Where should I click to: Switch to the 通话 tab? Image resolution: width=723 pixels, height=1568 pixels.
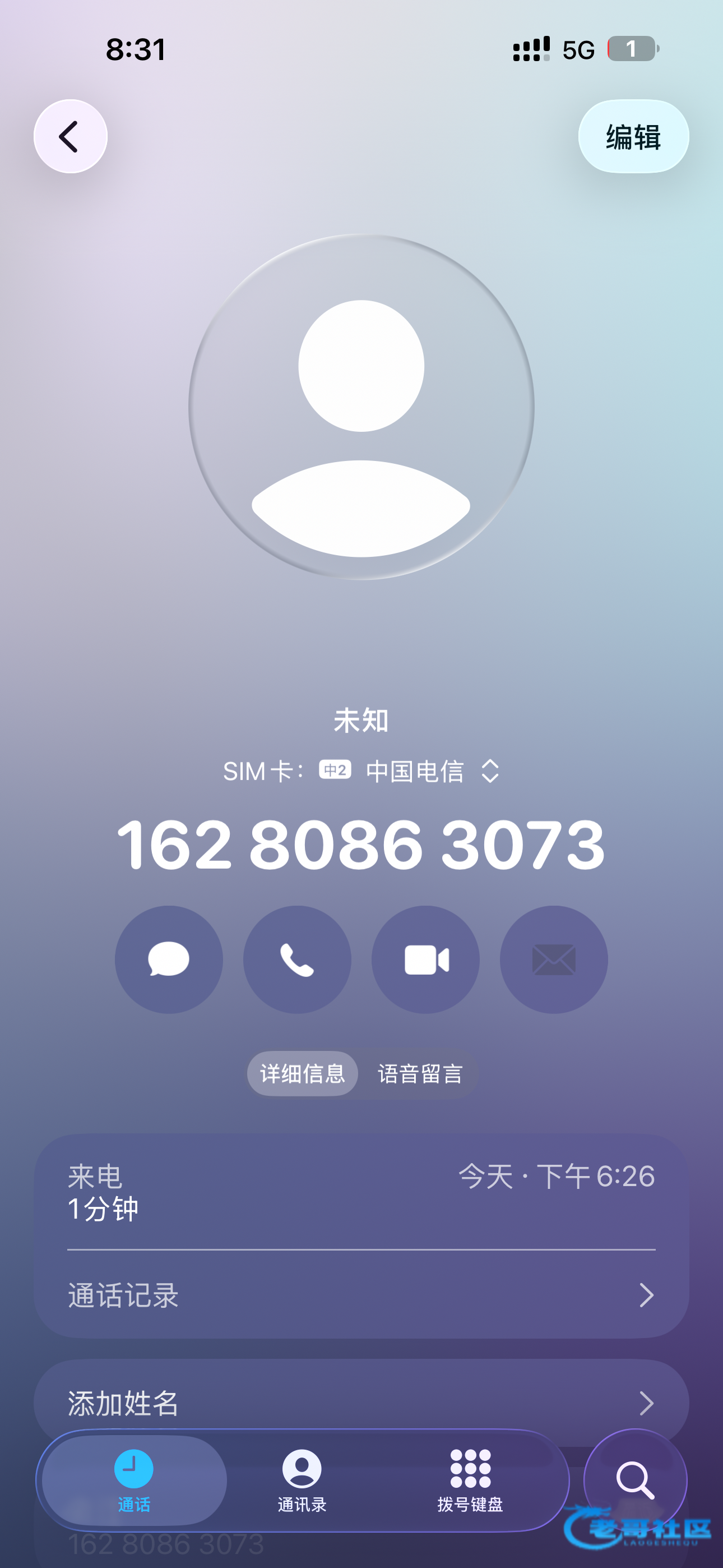coord(134,1481)
